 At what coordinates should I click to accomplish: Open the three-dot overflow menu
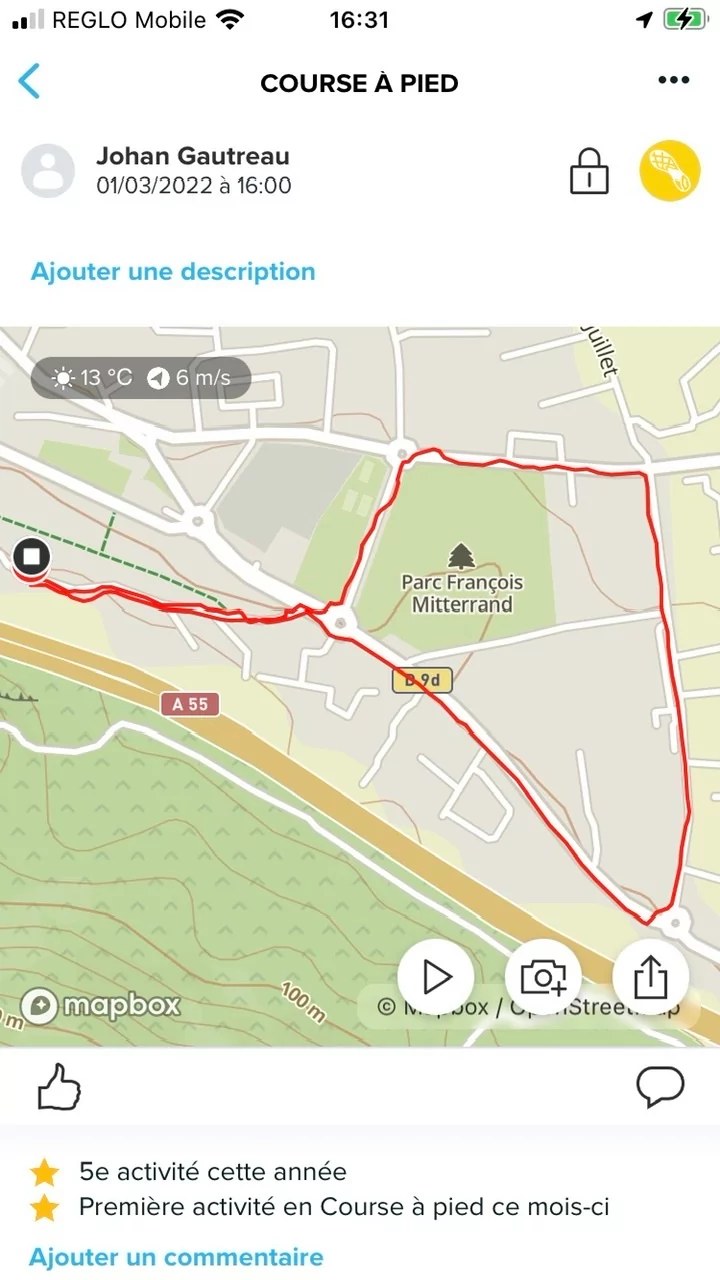pyautogui.click(x=673, y=81)
